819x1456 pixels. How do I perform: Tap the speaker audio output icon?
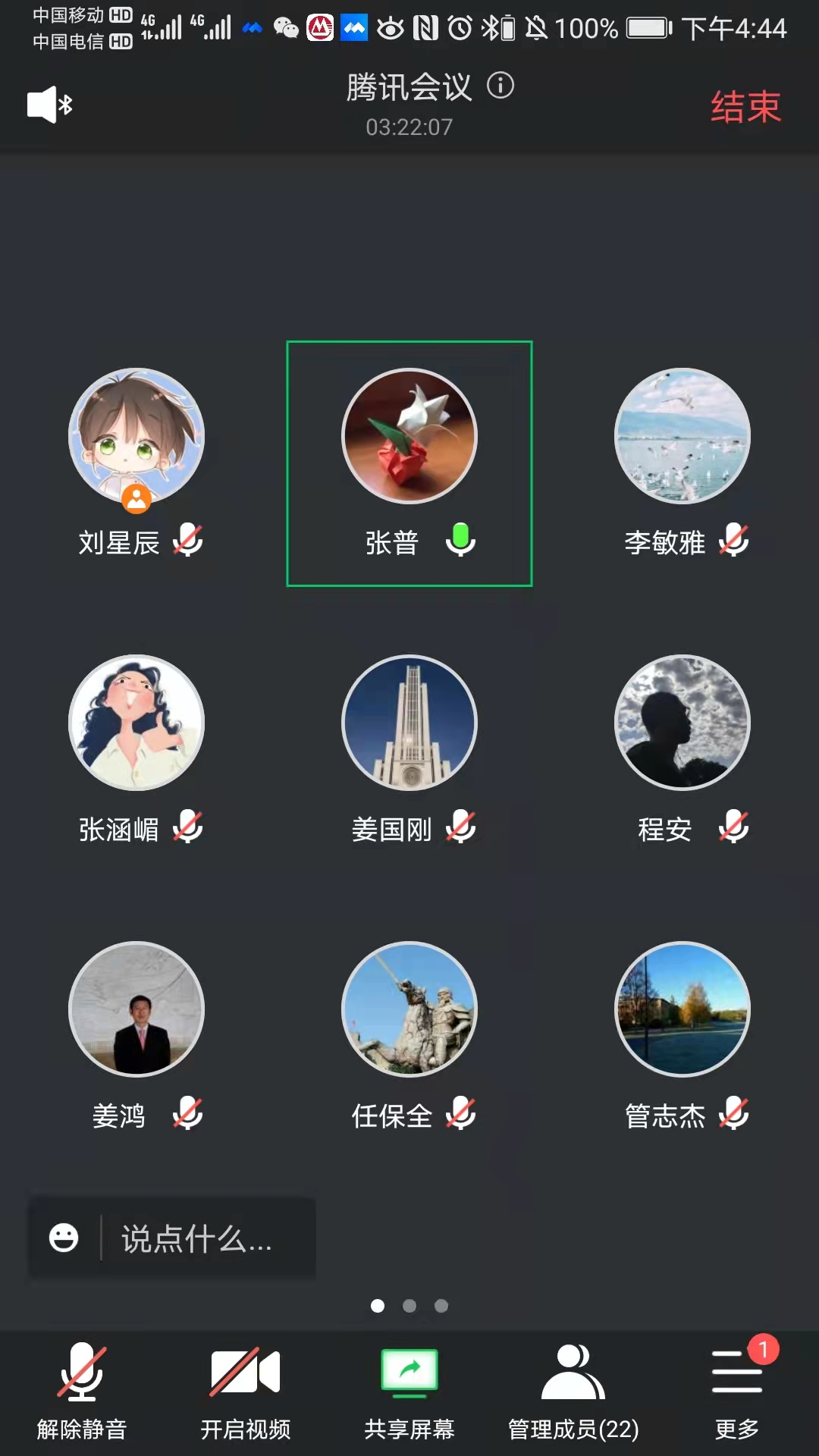coord(49,105)
